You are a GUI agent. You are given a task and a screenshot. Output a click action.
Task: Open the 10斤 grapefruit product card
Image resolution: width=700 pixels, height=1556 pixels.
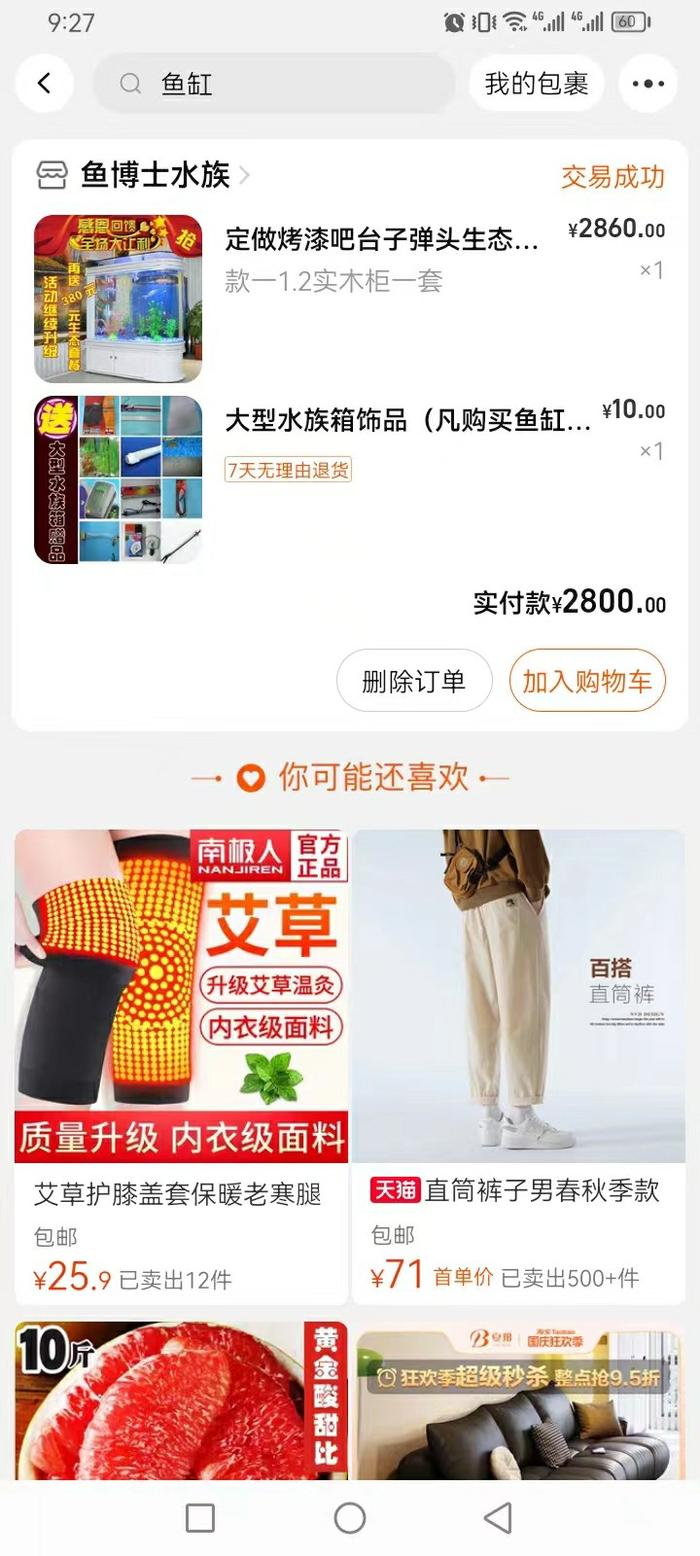(x=181, y=1400)
